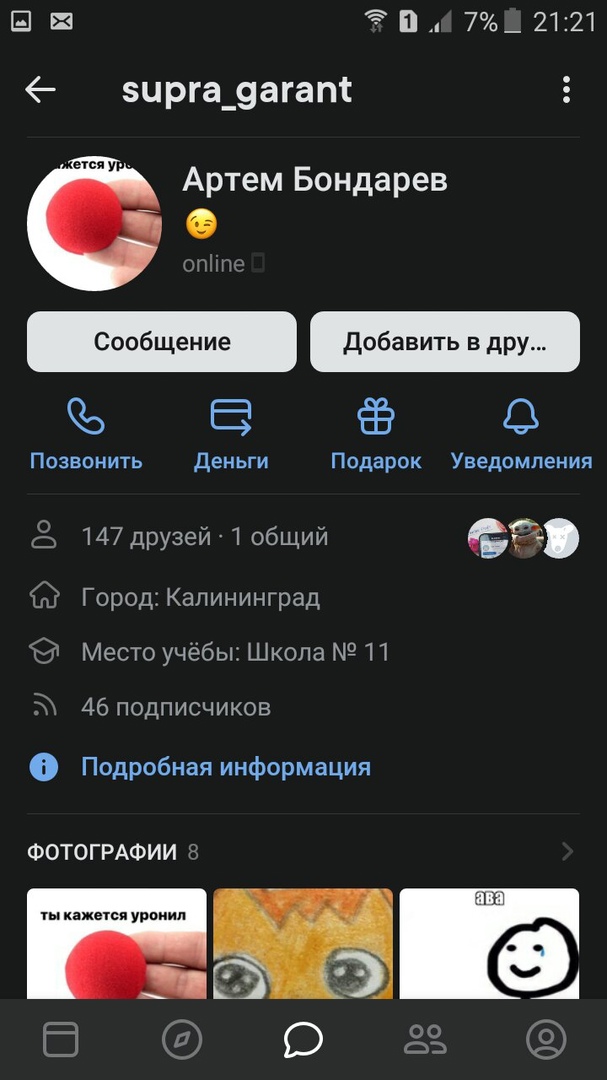Tap the Сообщение button

point(162,342)
